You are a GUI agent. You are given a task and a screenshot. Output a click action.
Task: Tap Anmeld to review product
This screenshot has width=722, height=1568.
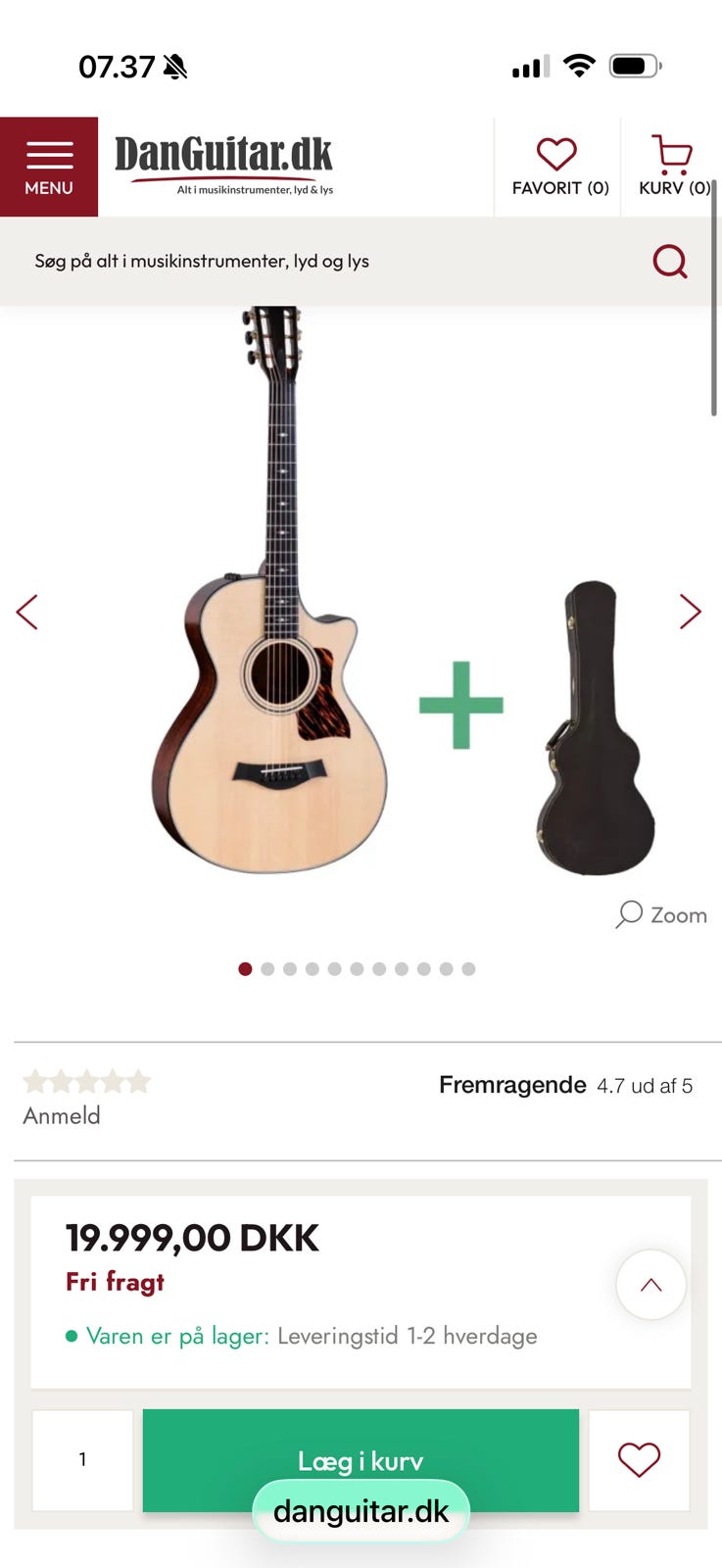(x=62, y=1115)
